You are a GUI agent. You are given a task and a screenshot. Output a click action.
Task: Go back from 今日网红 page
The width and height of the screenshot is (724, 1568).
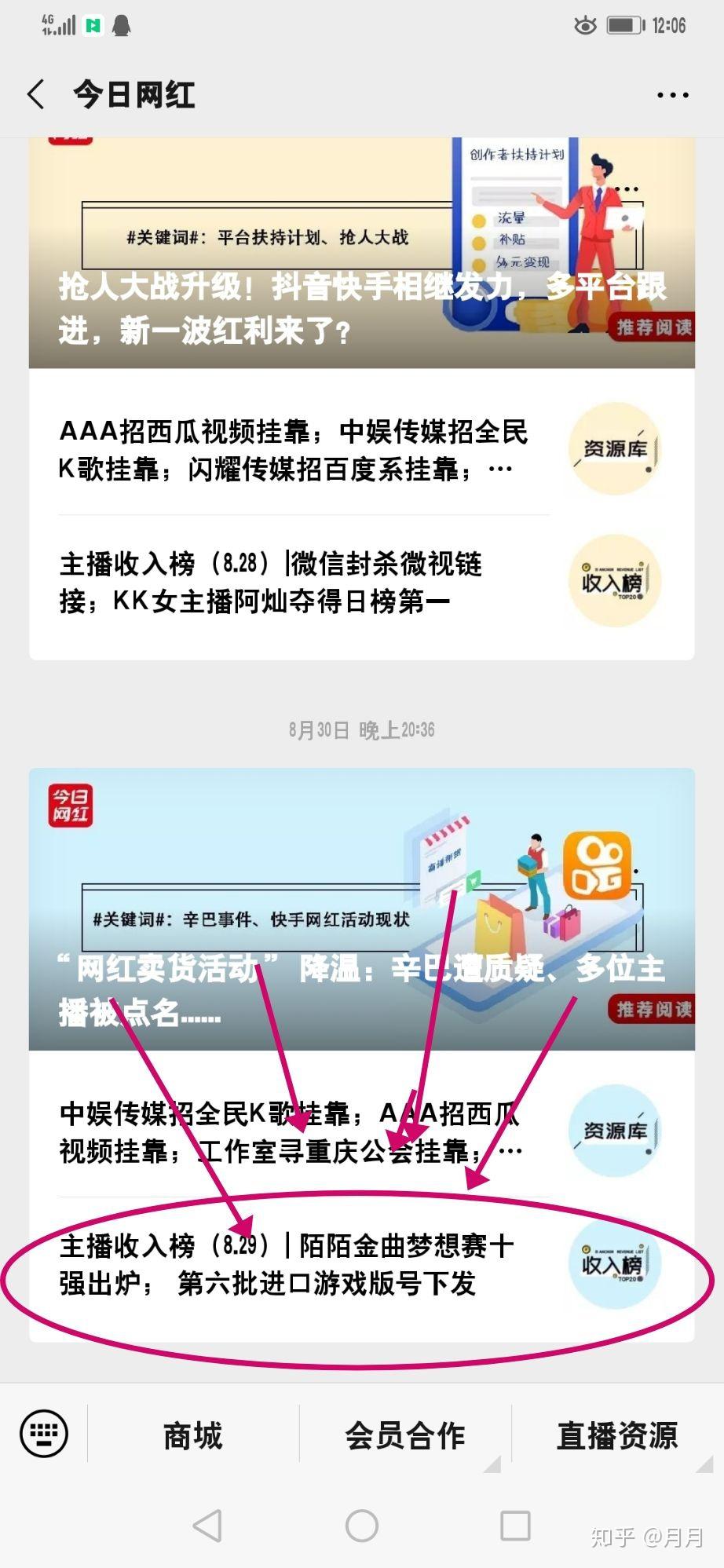[35, 94]
